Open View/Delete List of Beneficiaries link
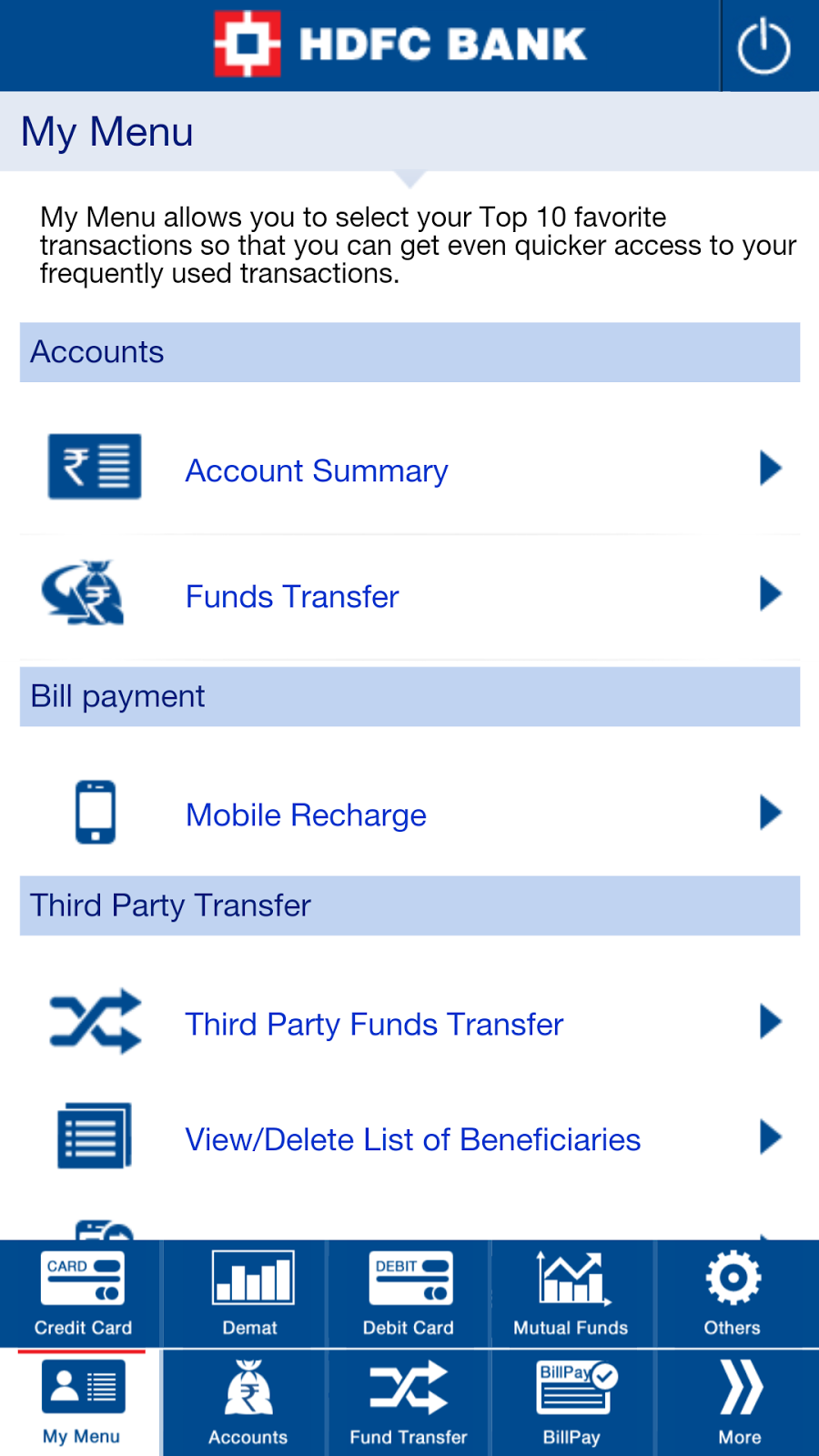819x1456 pixels. (x=411, y=1138)
